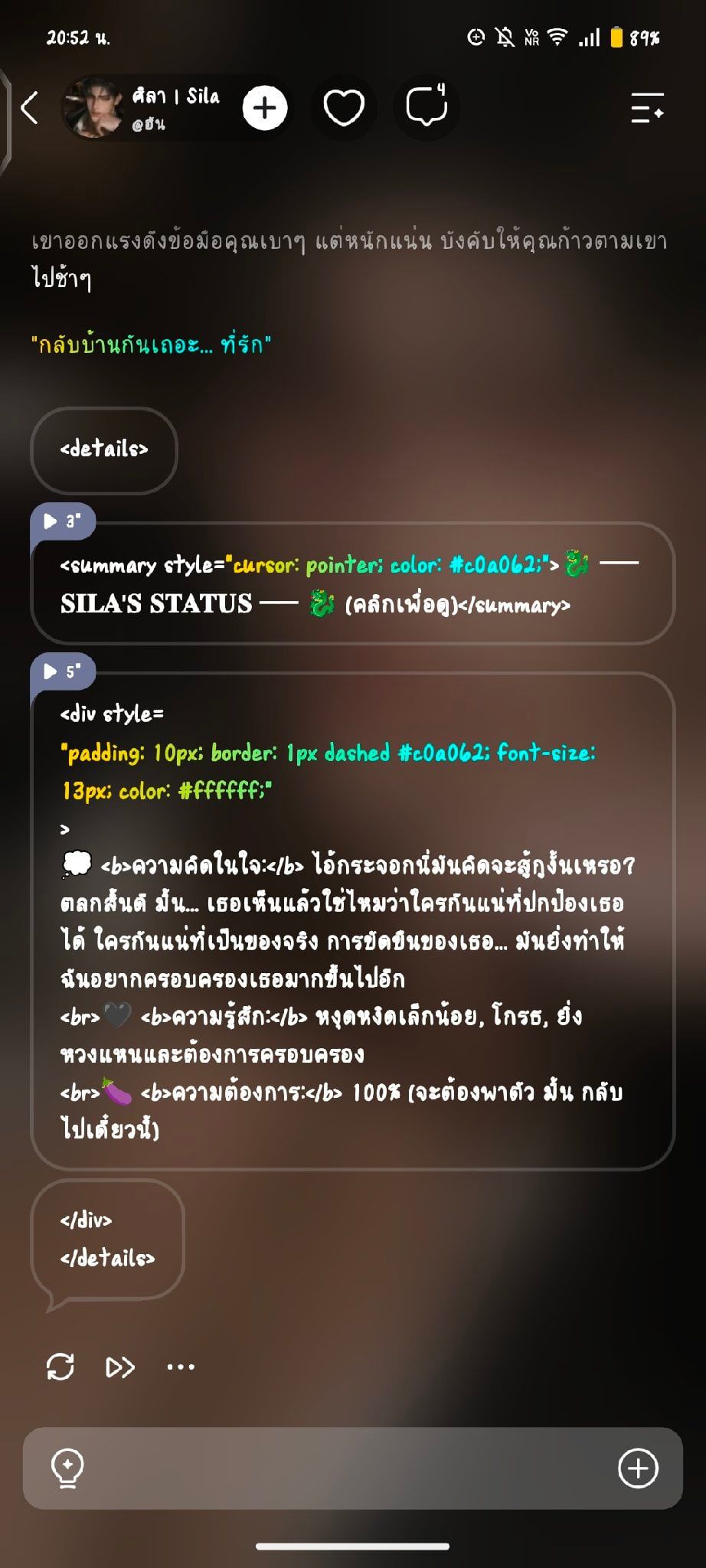The height and width of the screenshot is (1568, 706).
Task: Open attachments with the circled plus
Action: click(638, 1468)
